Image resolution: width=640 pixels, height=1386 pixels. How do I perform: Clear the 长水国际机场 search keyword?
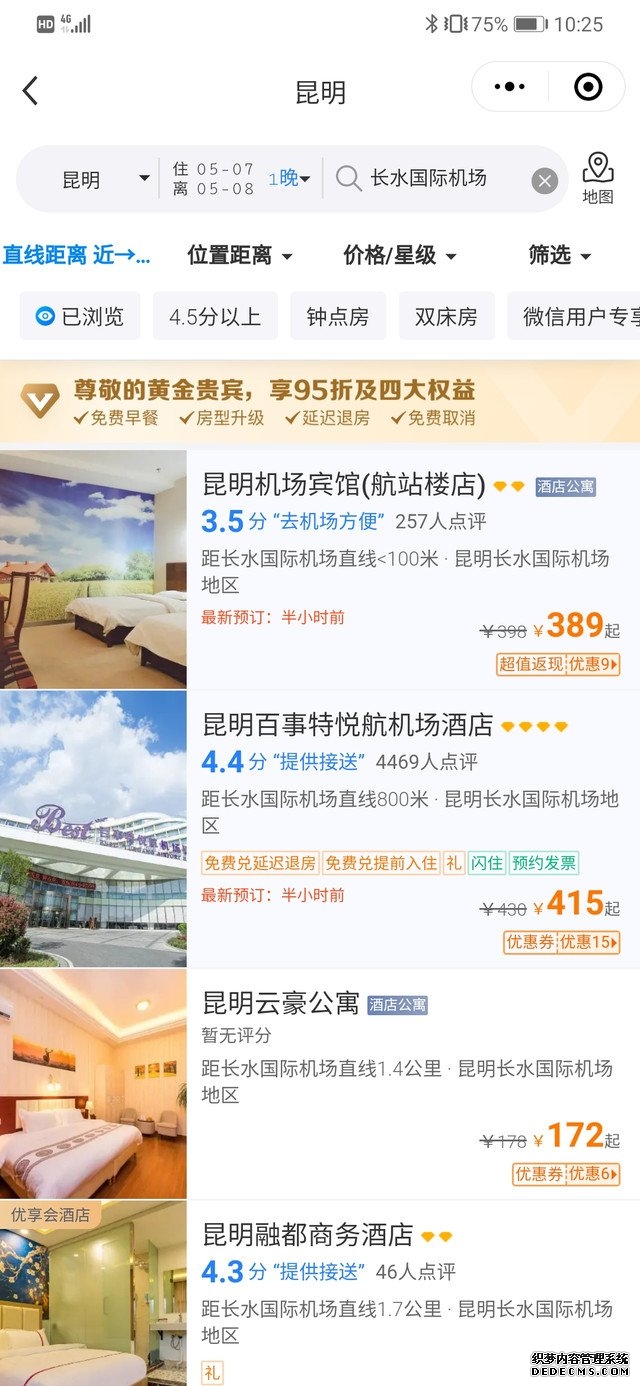point(544,180)
